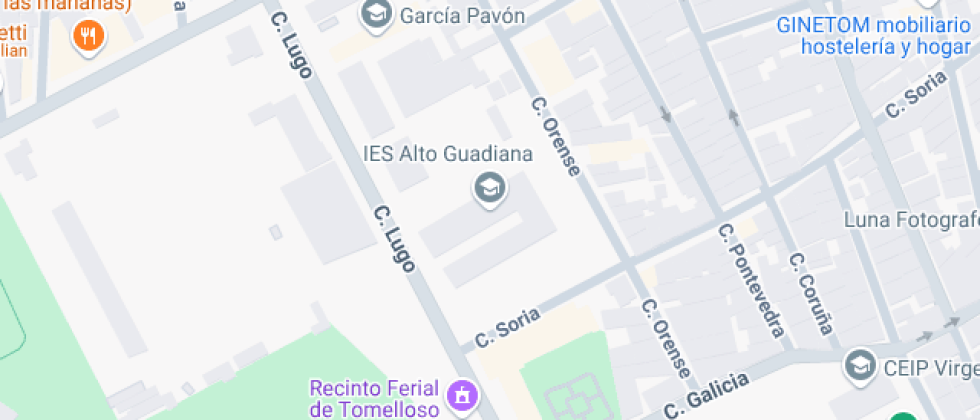Open the IES Alto Guadiana school marker
The image size is (980, 420).
(x=489, y=187)
